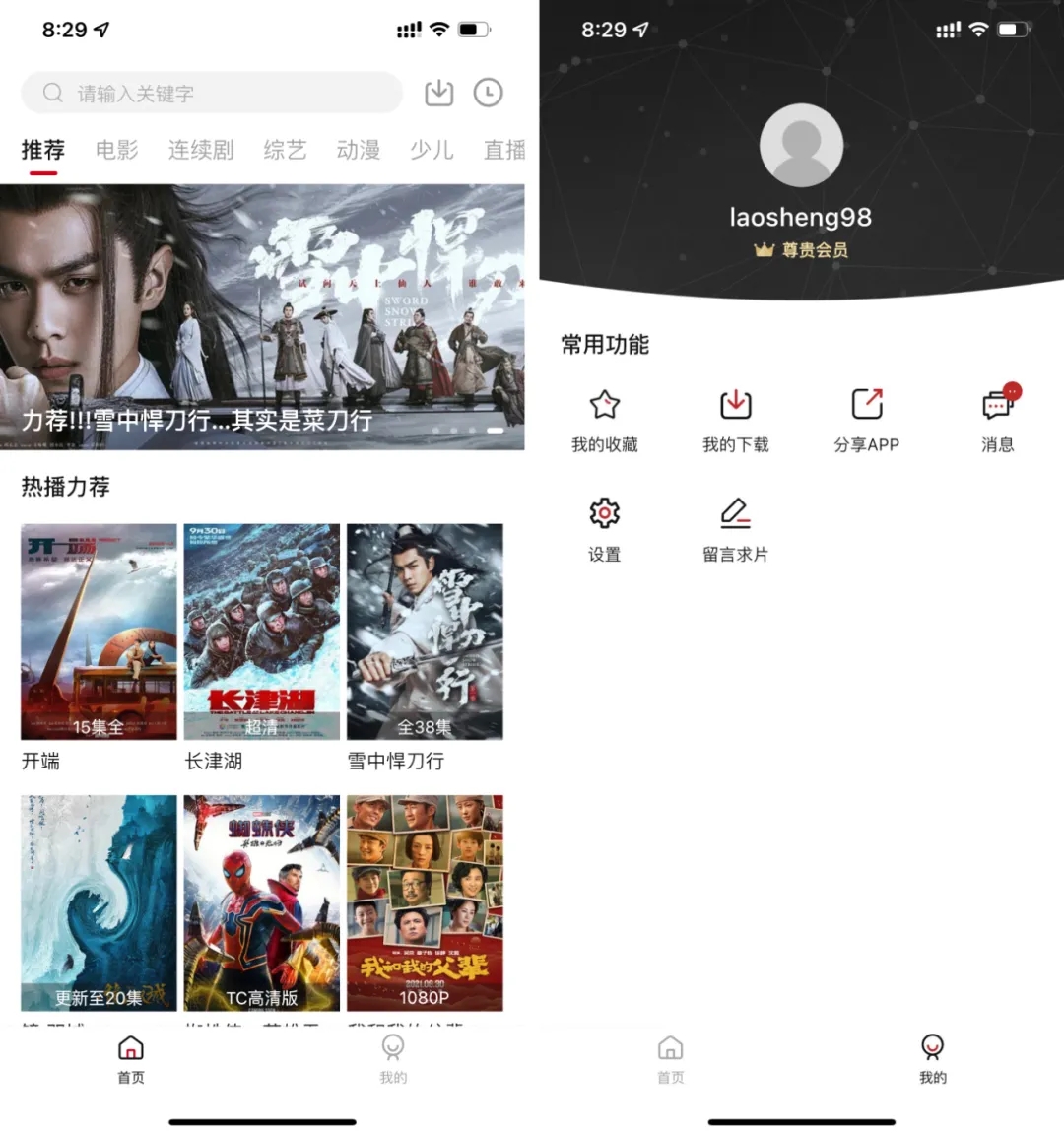This screenshot has height=1135, width=1064.
Task: Open the 开端 series poster
Action: pyautogui.click(x=98, y=631)
